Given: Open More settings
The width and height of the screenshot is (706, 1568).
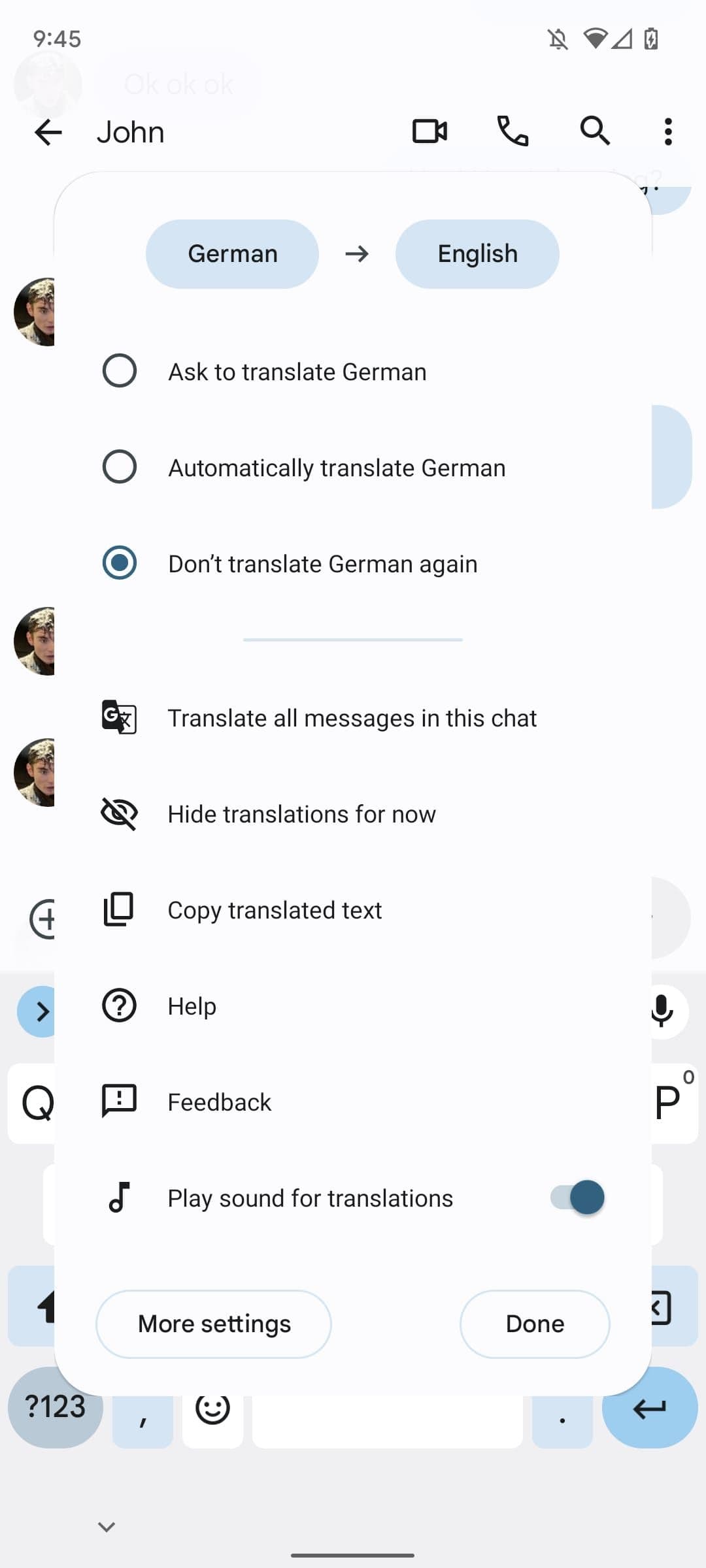Looking at the screenshot, I should point(214,1324).
